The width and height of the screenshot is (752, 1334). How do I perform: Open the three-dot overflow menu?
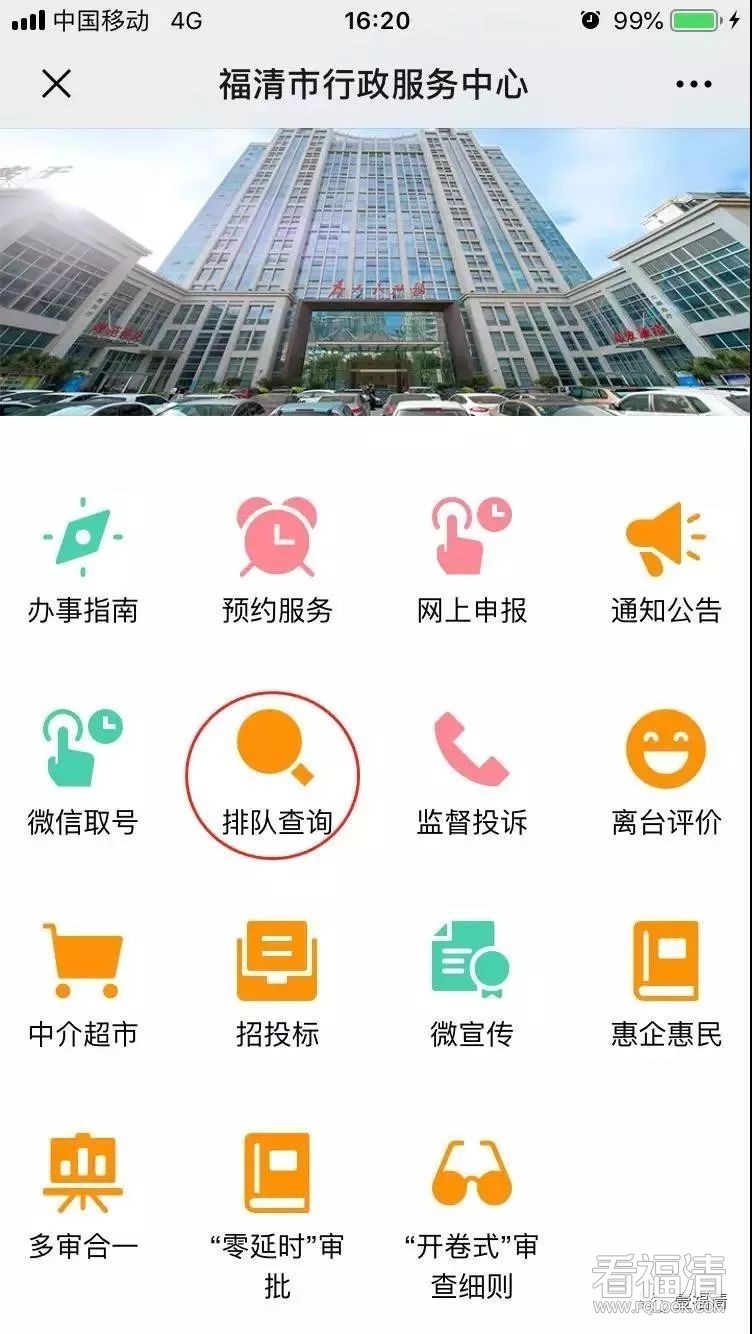[x=694, y=84]
